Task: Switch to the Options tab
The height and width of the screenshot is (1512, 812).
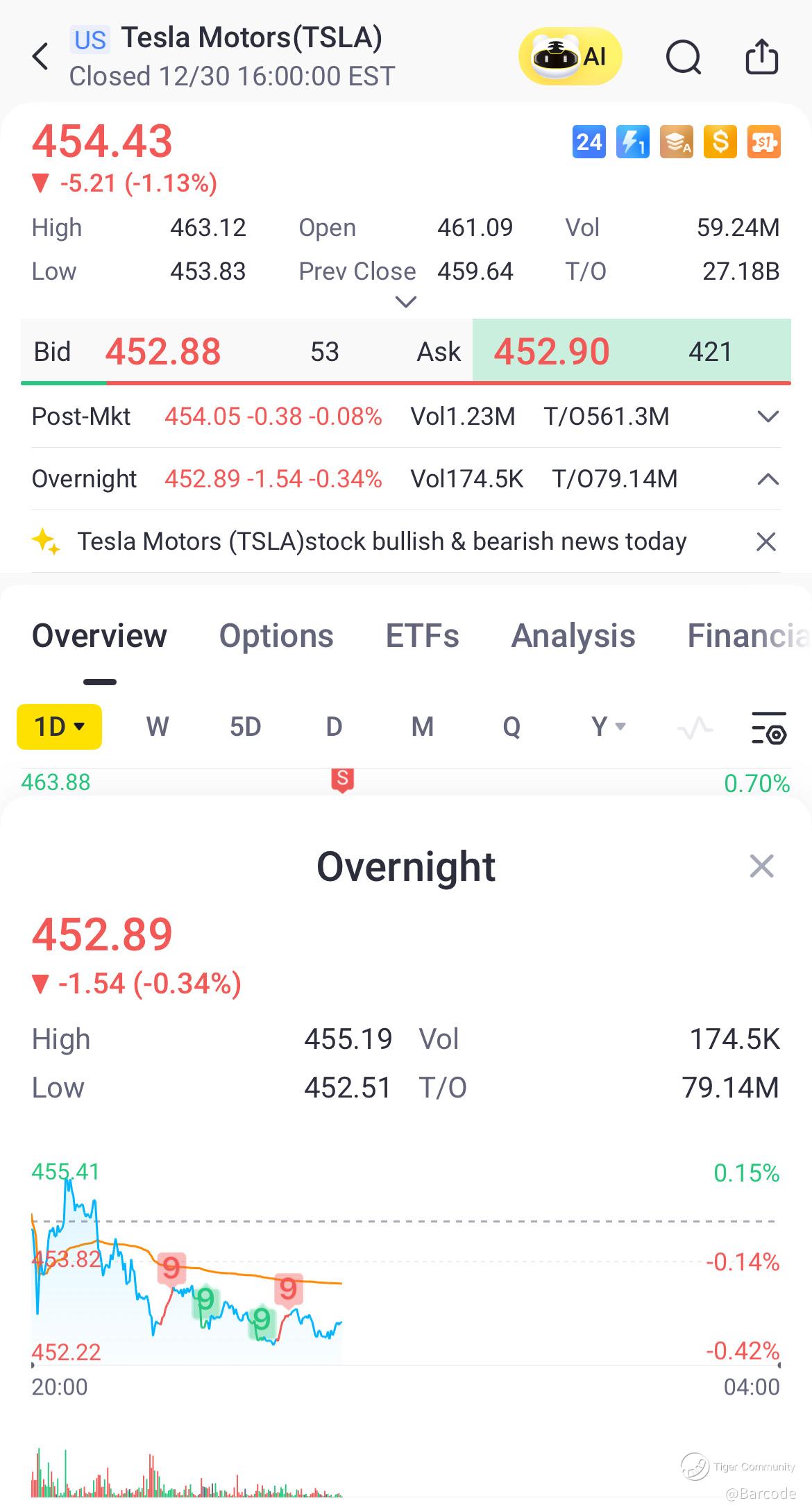Action: pos(276,636)
